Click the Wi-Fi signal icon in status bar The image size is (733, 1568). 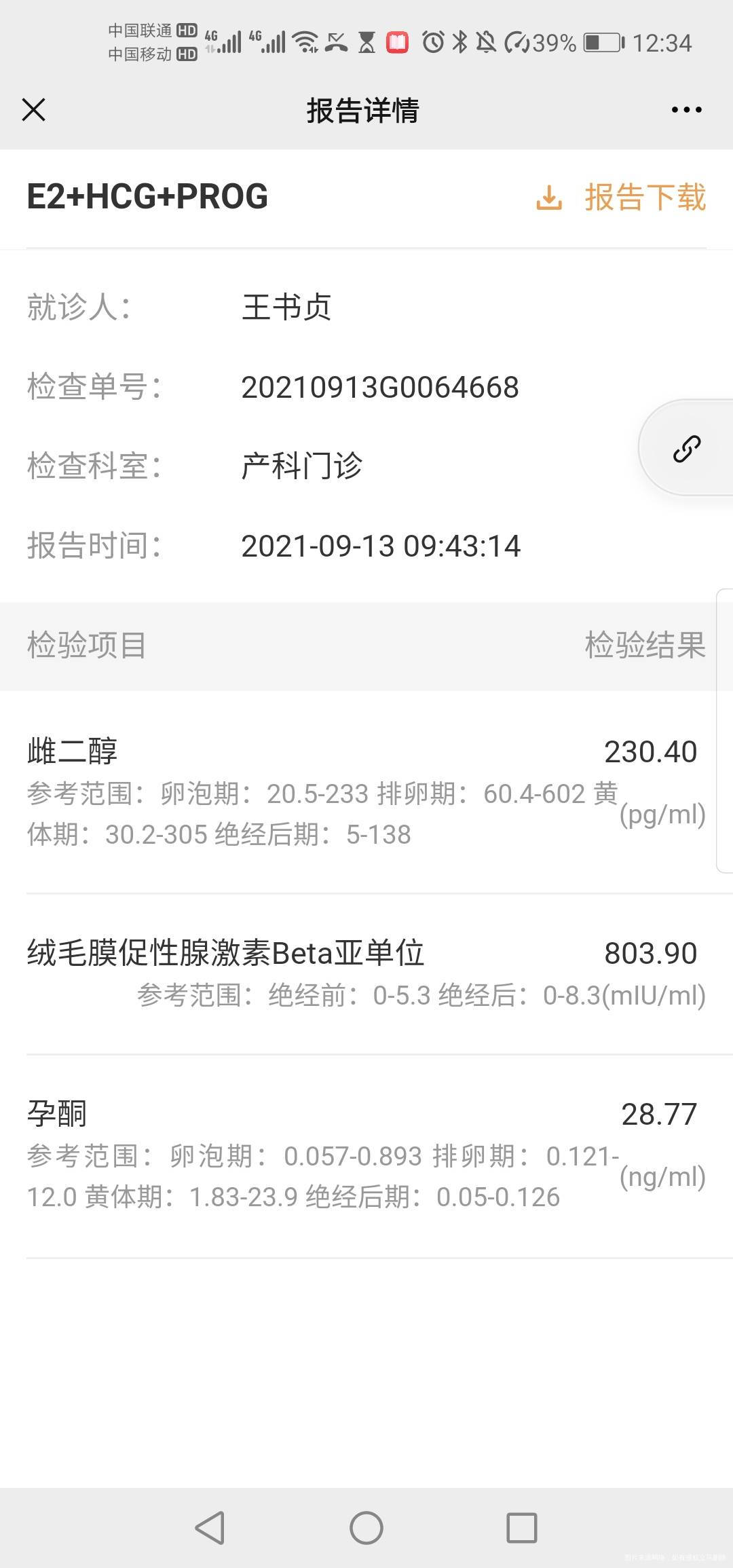click(x=305, y=42)
